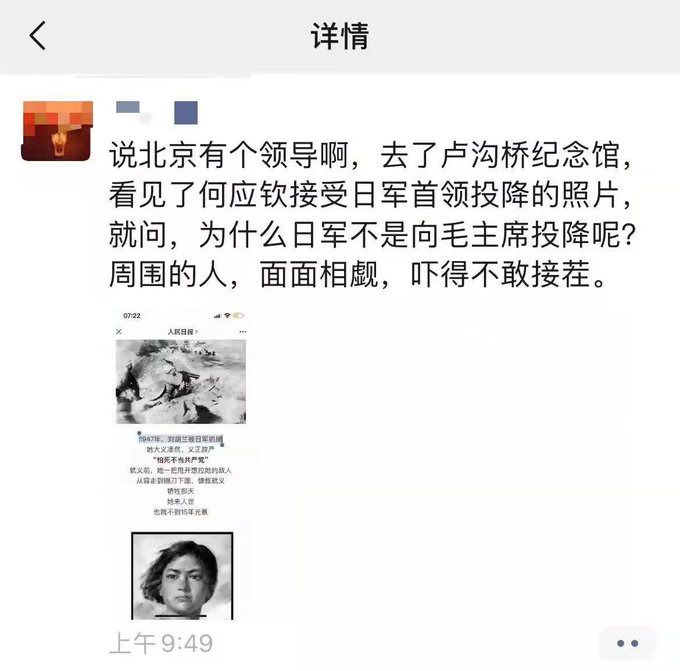Image resolution: width=680 pixels, height=671 pixels.
Task: Go back from the 详情 page
Action: point(38,37)
